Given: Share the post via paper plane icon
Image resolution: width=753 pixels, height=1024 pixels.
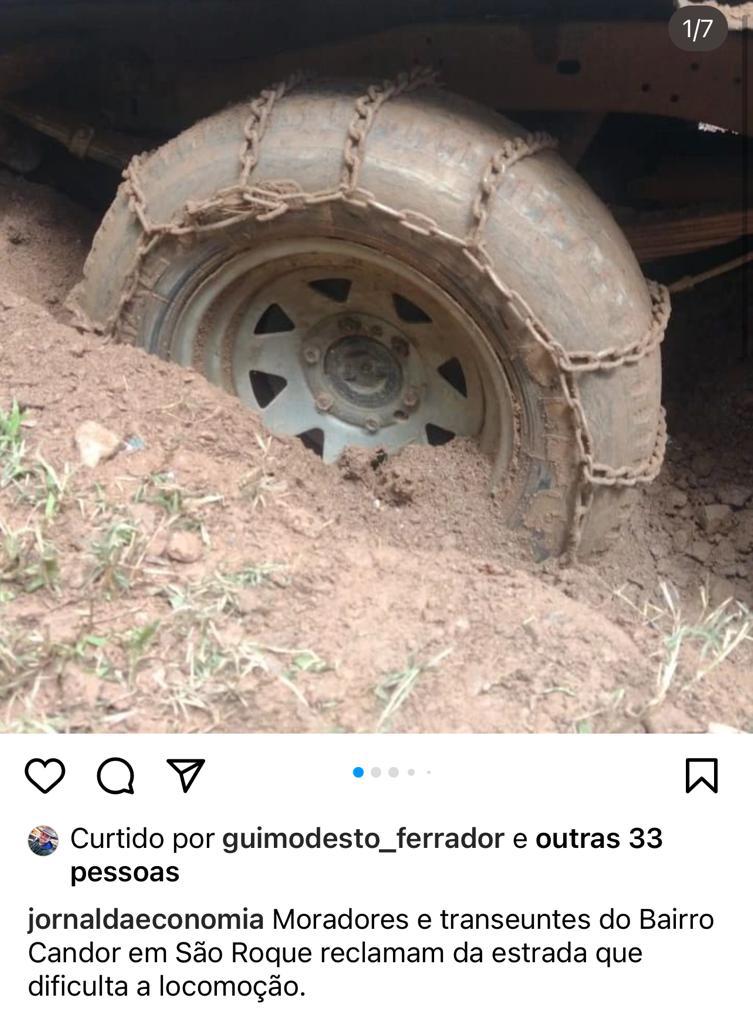Looking at the screenshot, I should tap(186, 775).
